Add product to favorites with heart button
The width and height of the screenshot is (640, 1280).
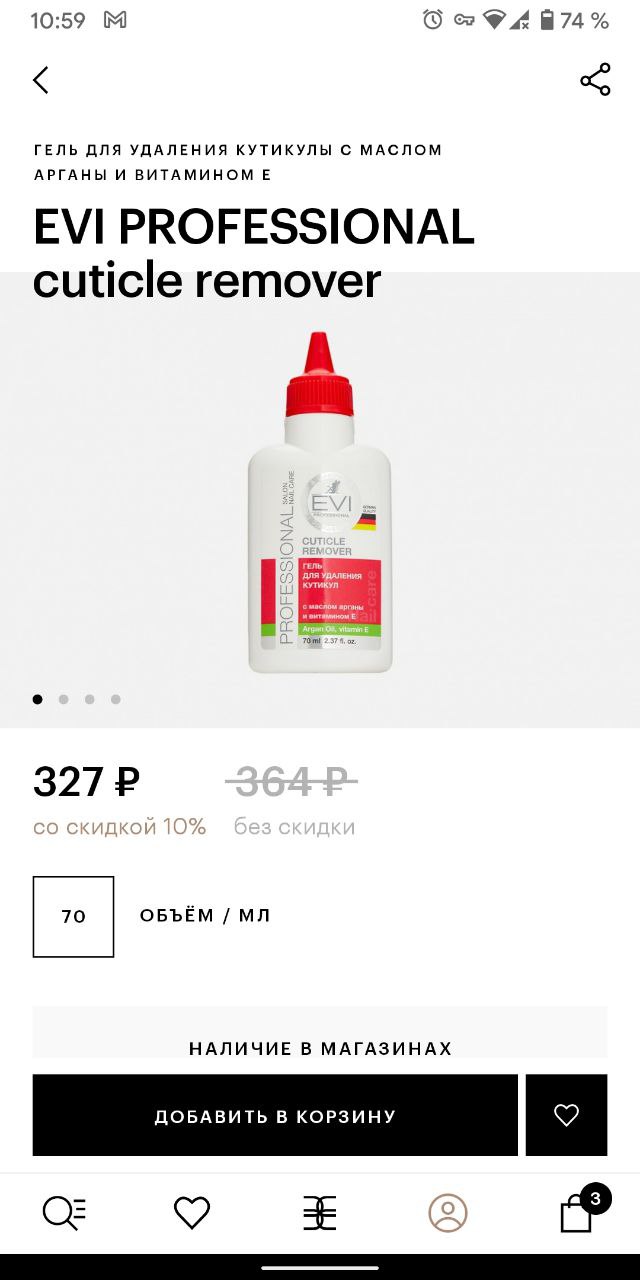pos(566,1115)
